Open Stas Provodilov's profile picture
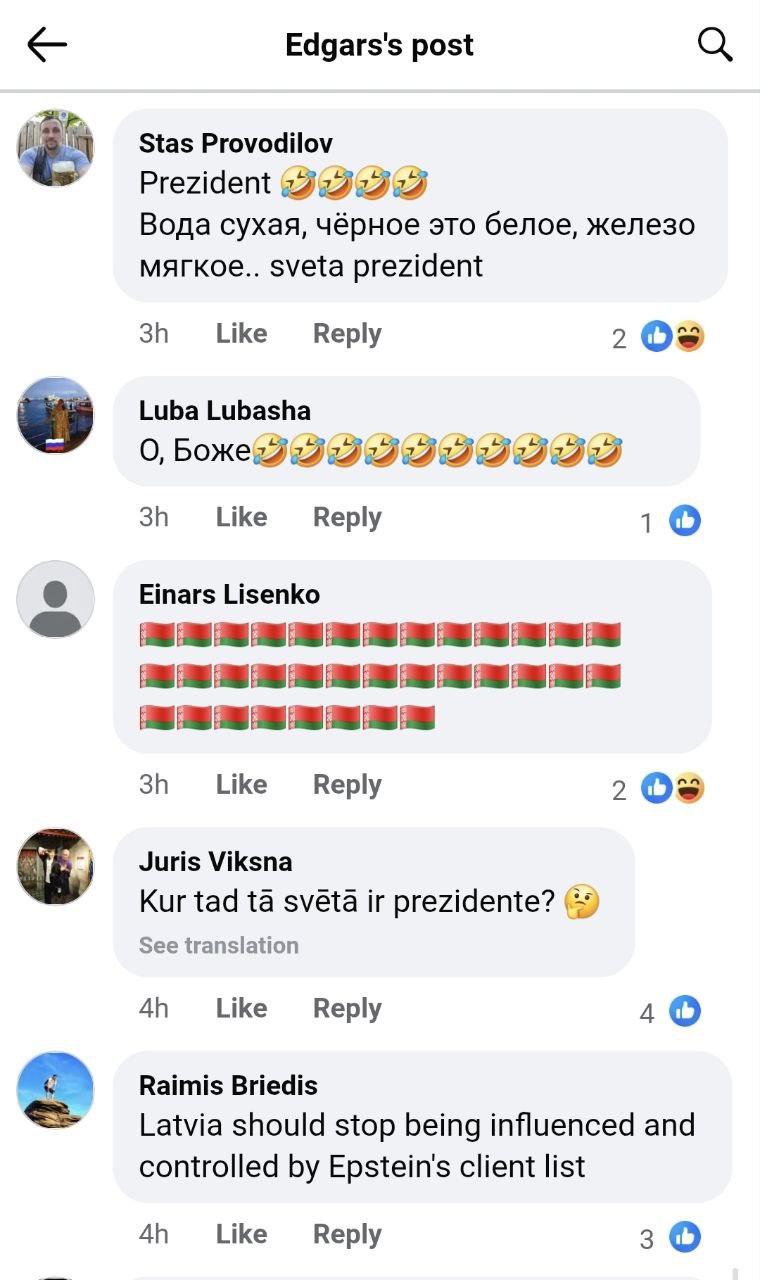This screenshot has width=760, height=1280. pos(56,148)
